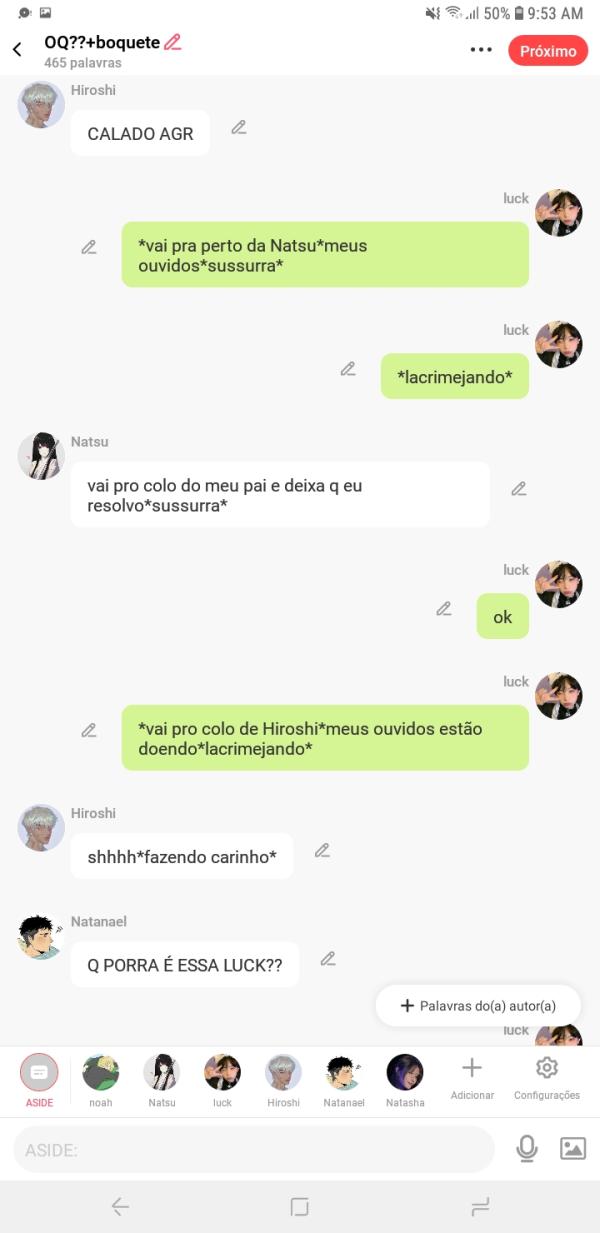600x1233 pixels.
Task: Edit luck's 'ok' message
Action: click(x=444, y=609)
